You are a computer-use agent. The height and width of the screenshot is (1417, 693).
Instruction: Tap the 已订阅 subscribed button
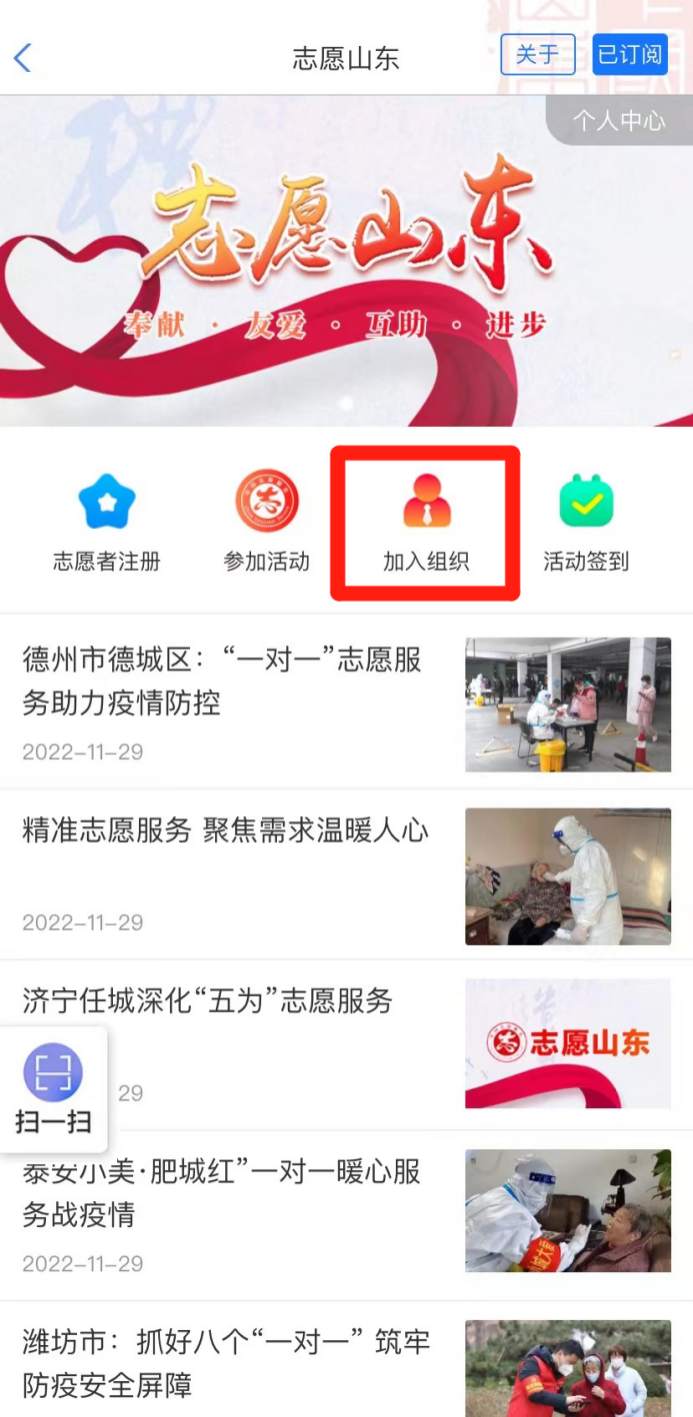[629, 55]
